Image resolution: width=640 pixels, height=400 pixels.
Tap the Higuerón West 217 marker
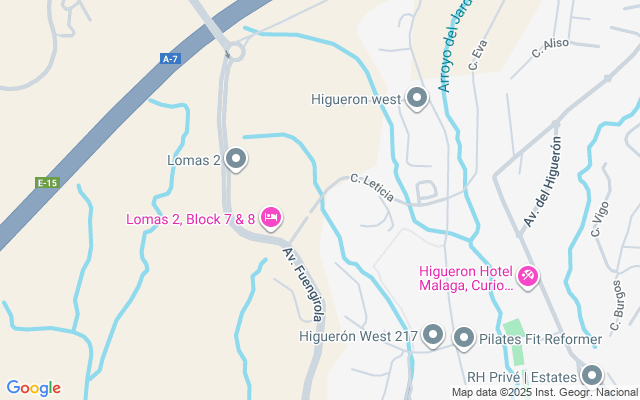click(x=433, y=335)
